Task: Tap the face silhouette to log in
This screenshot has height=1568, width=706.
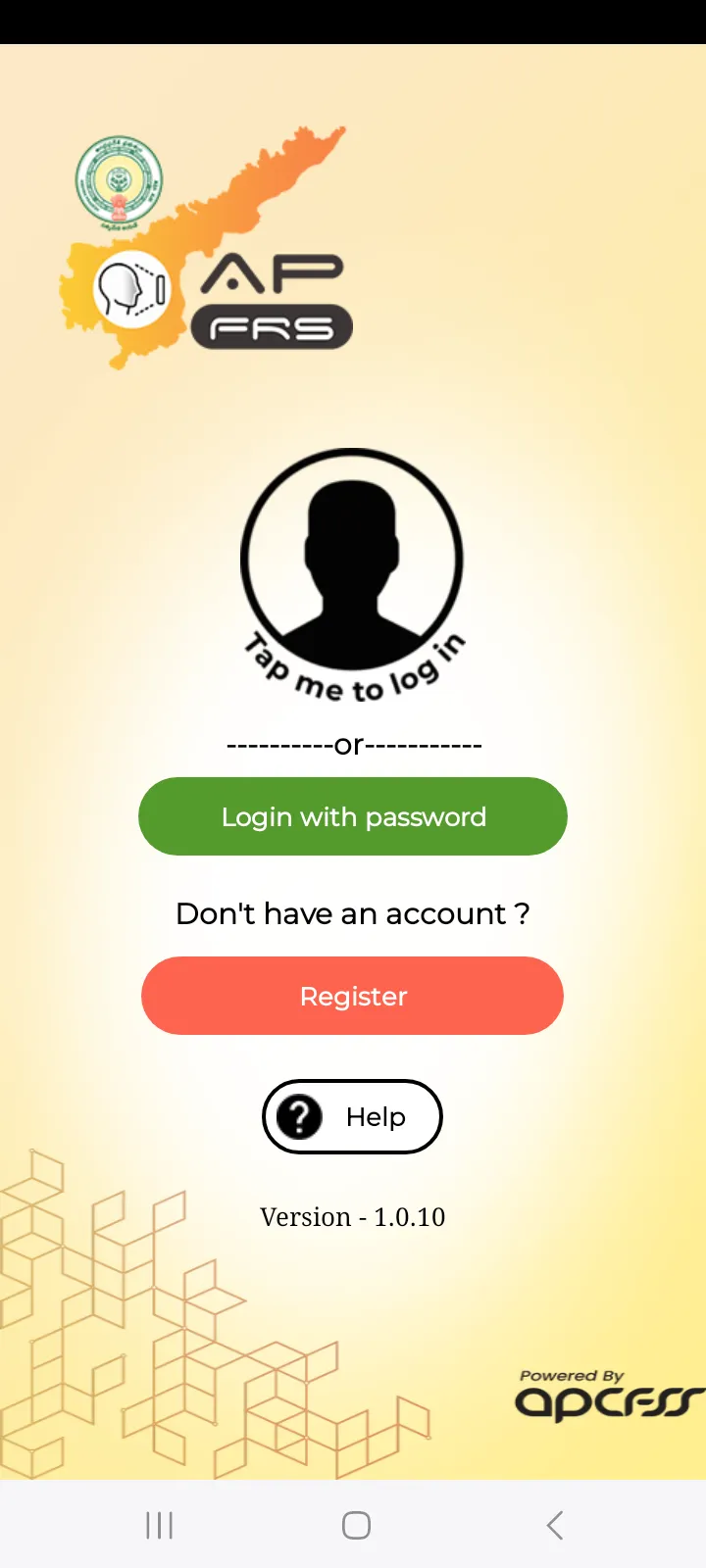Action: [353, 559]
